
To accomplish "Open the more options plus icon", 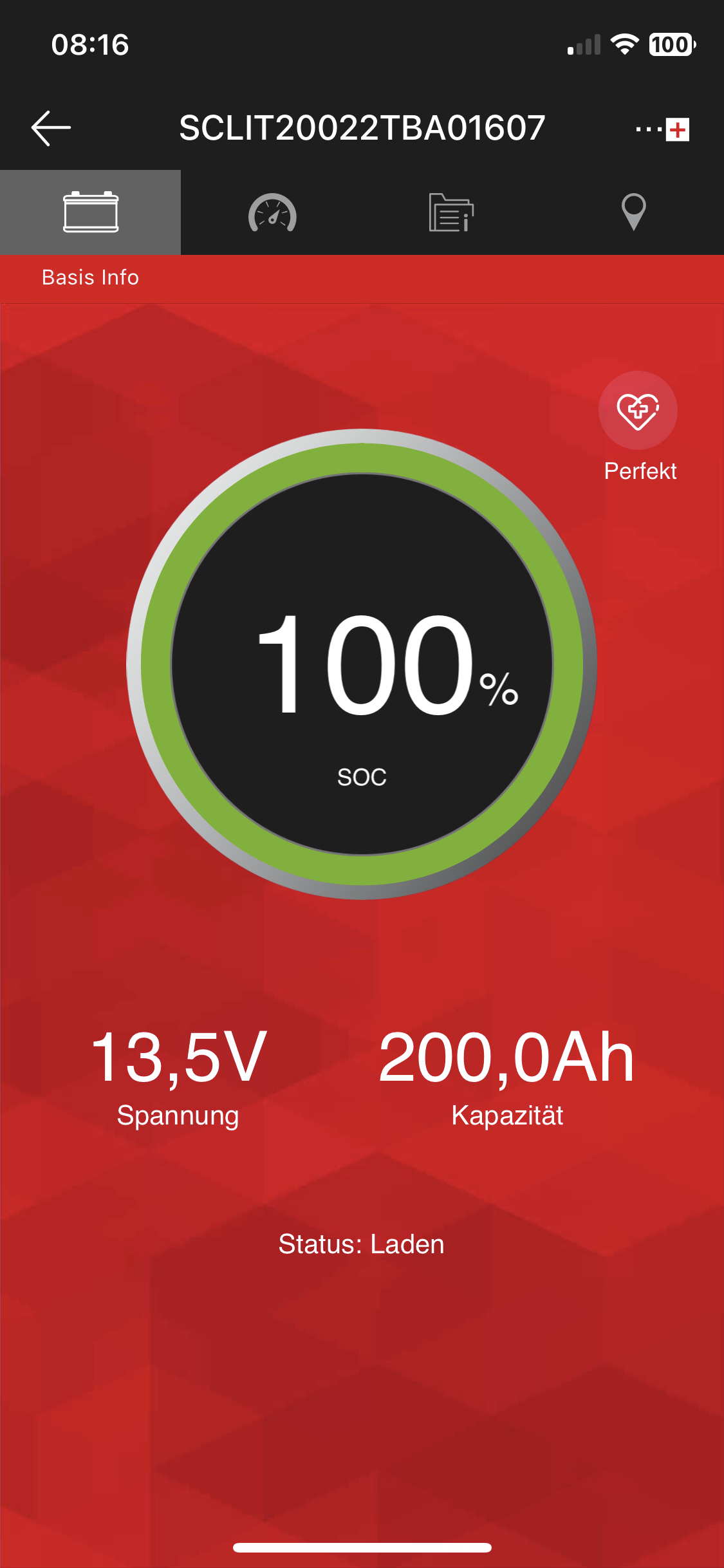I will click(663, 129).
